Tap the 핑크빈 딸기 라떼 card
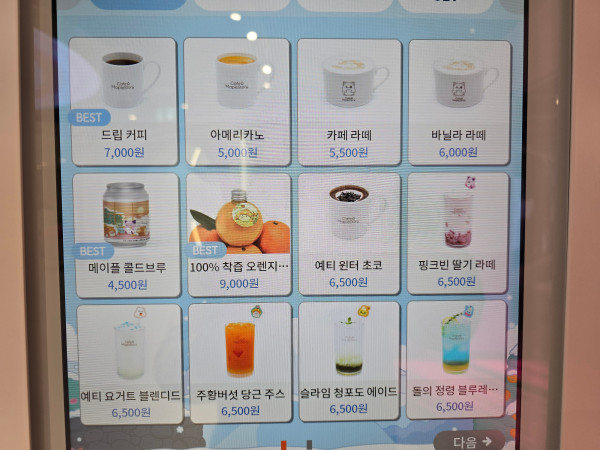 tap(456, 233)
